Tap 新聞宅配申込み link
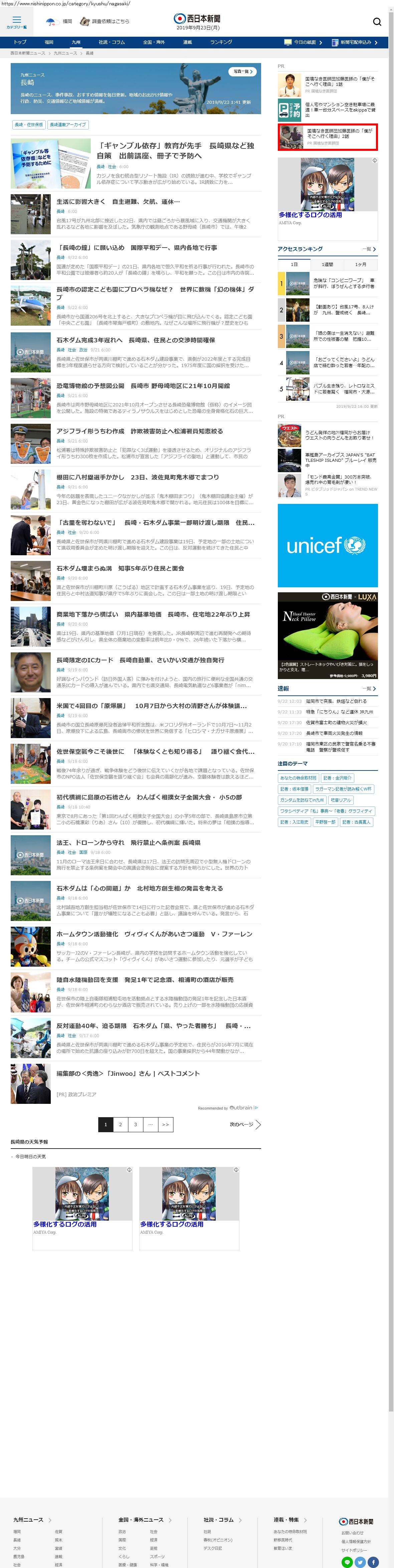The height and width of the screenshot is (1568, 394). 355,43
